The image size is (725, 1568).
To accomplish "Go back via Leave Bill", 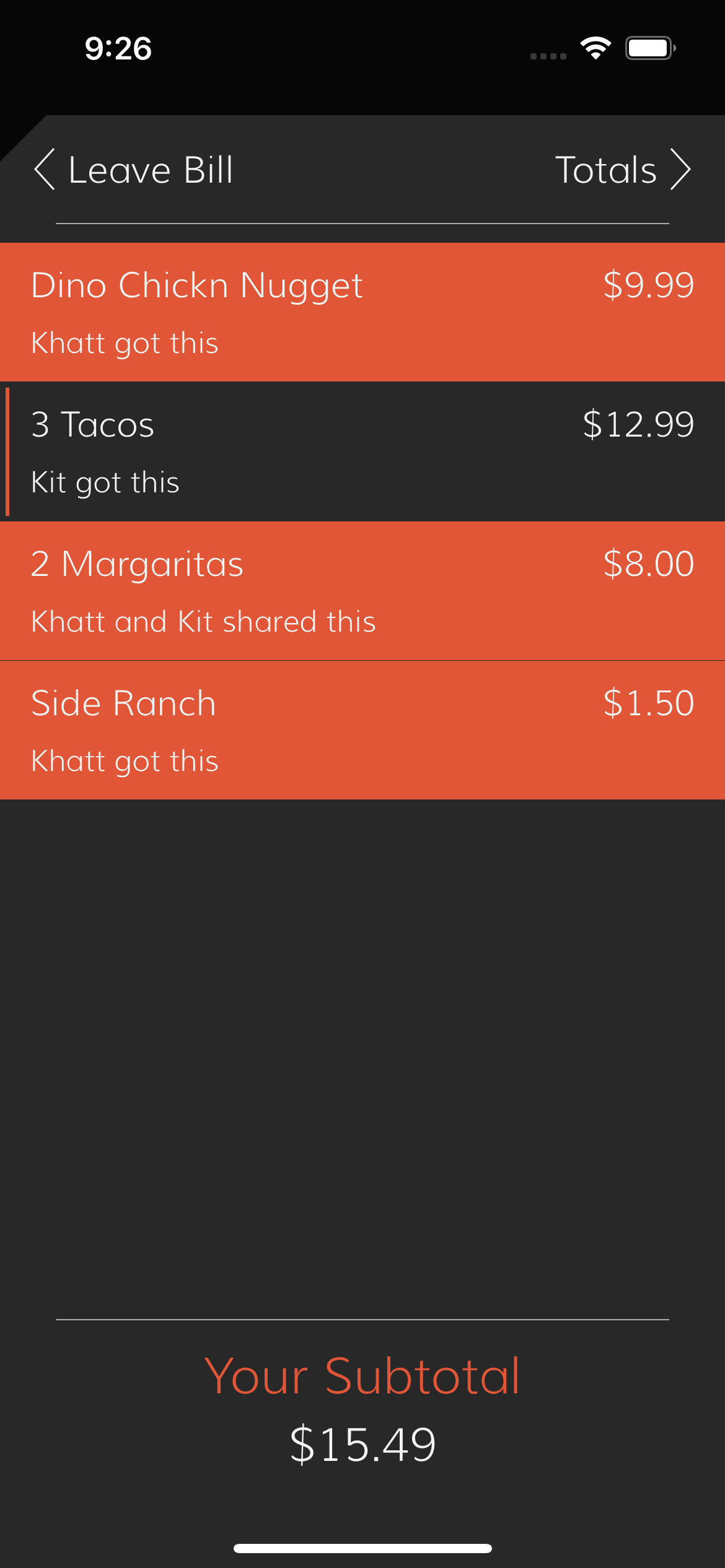I will tap(133, 170).
